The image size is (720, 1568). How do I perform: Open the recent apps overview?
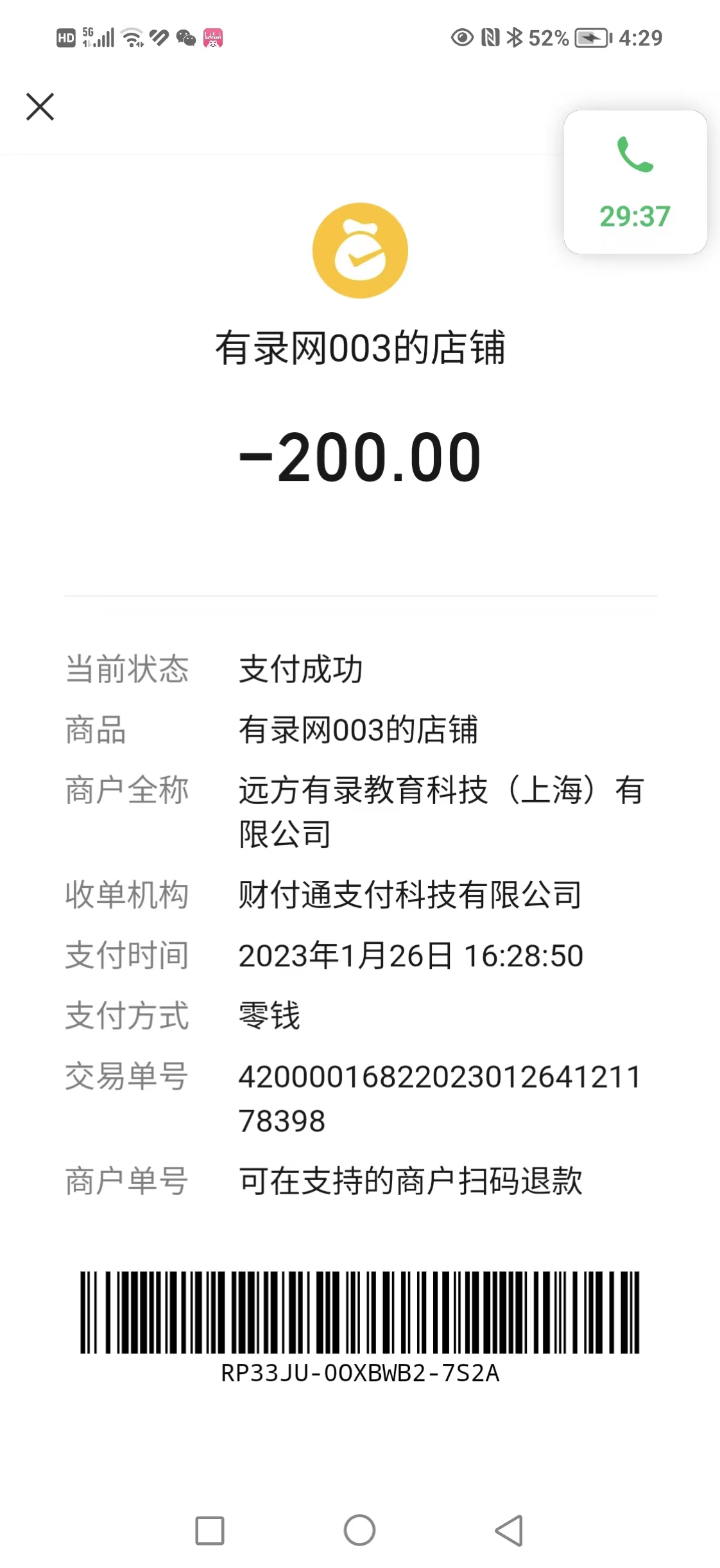point(210,1531)
